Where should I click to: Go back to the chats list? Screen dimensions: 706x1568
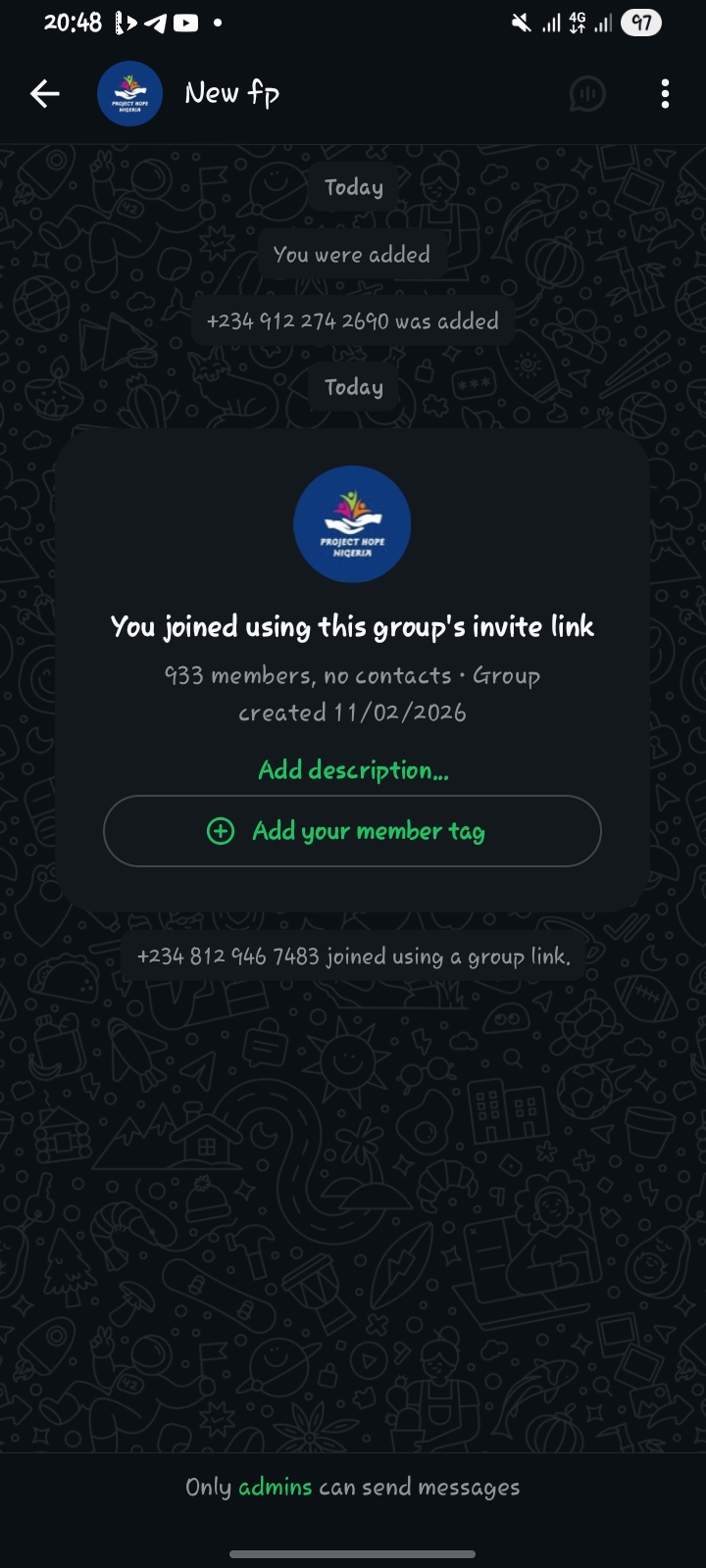click(45, 94)
